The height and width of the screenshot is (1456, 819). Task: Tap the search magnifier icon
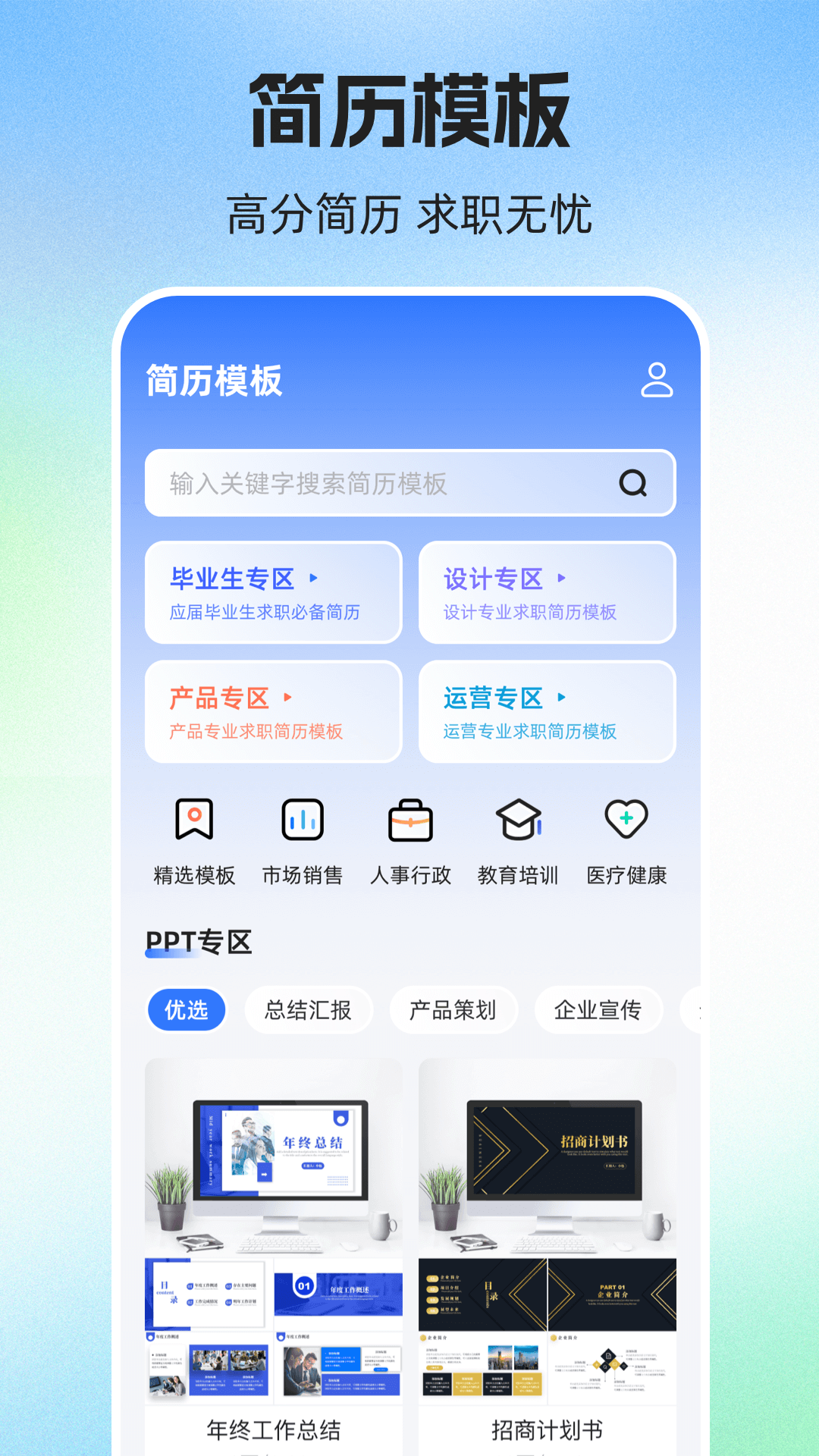(x=632, y=484)
